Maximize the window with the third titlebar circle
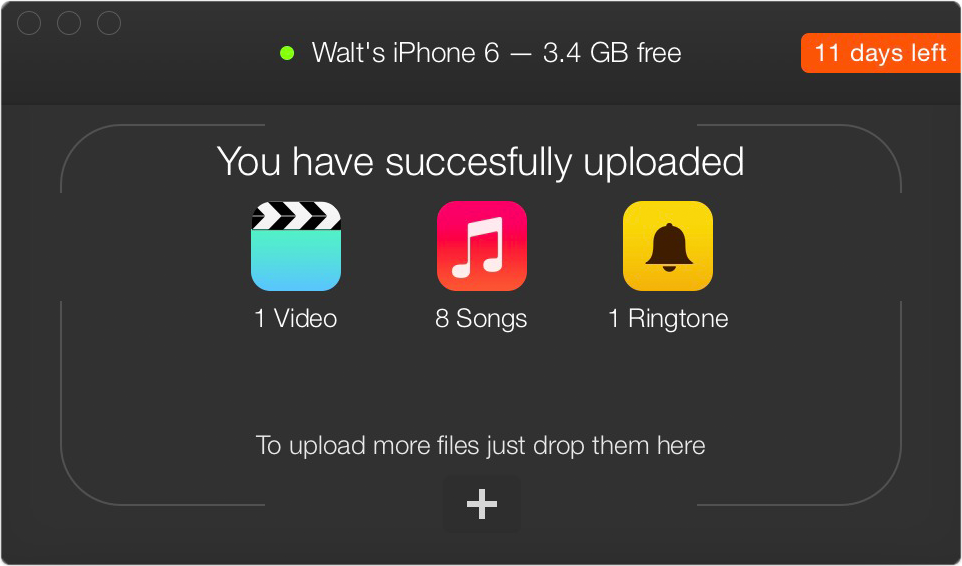The image size is (962, 566). tap(108, 23)
